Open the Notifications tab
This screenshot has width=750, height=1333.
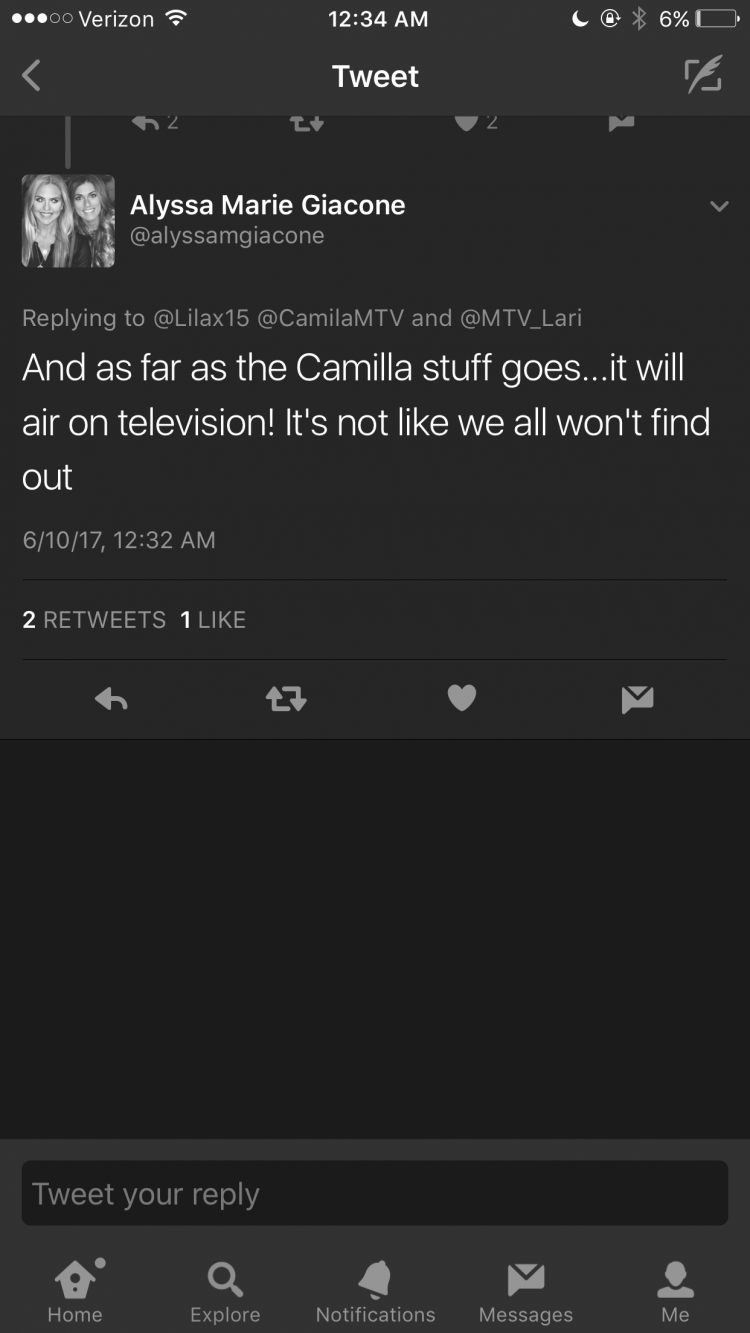(x=375, y=1290)
